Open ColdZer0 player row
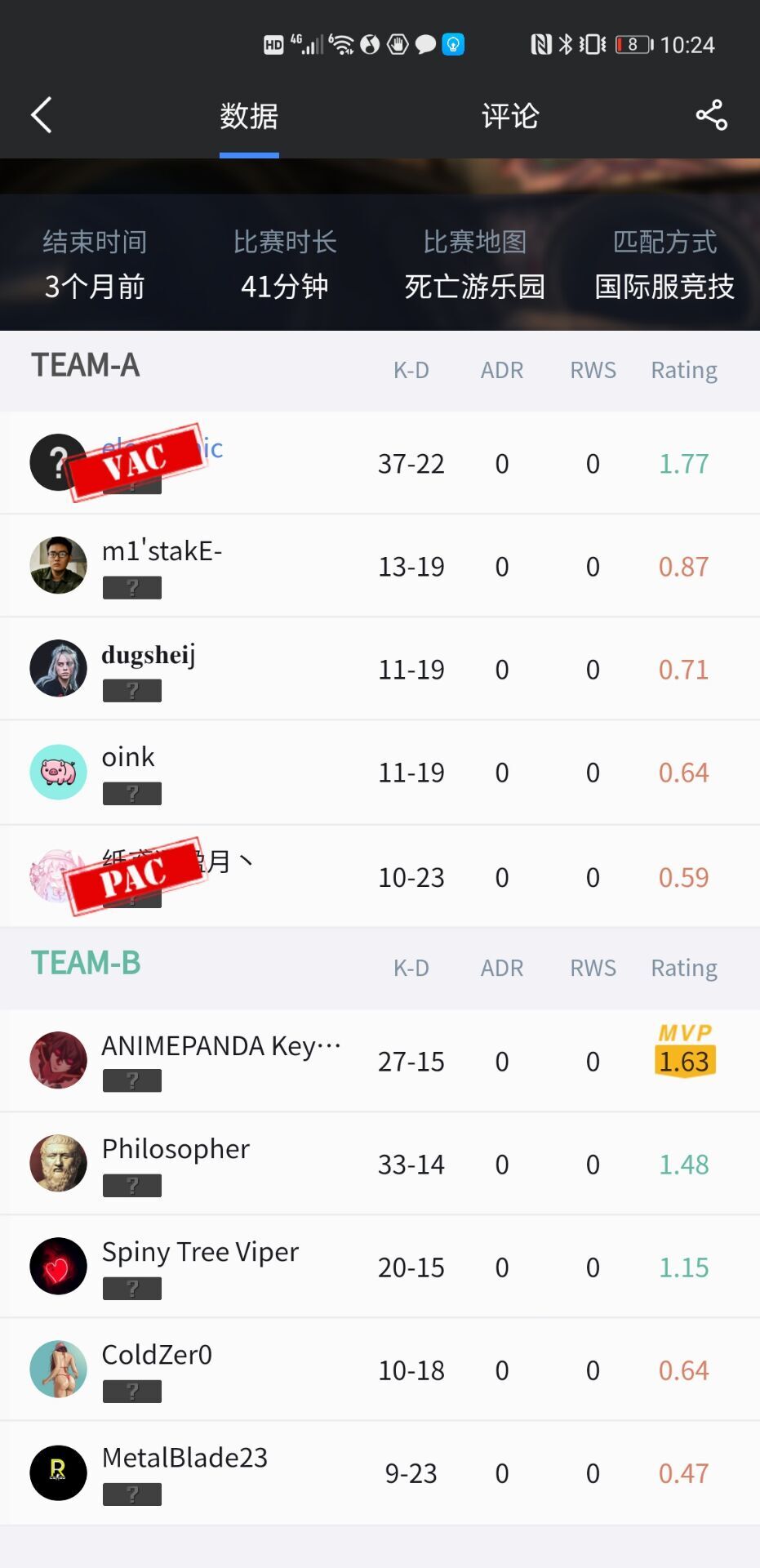Image resolution: width=760 pixels, height=1568 pixels. click(x=380, y=1370)
